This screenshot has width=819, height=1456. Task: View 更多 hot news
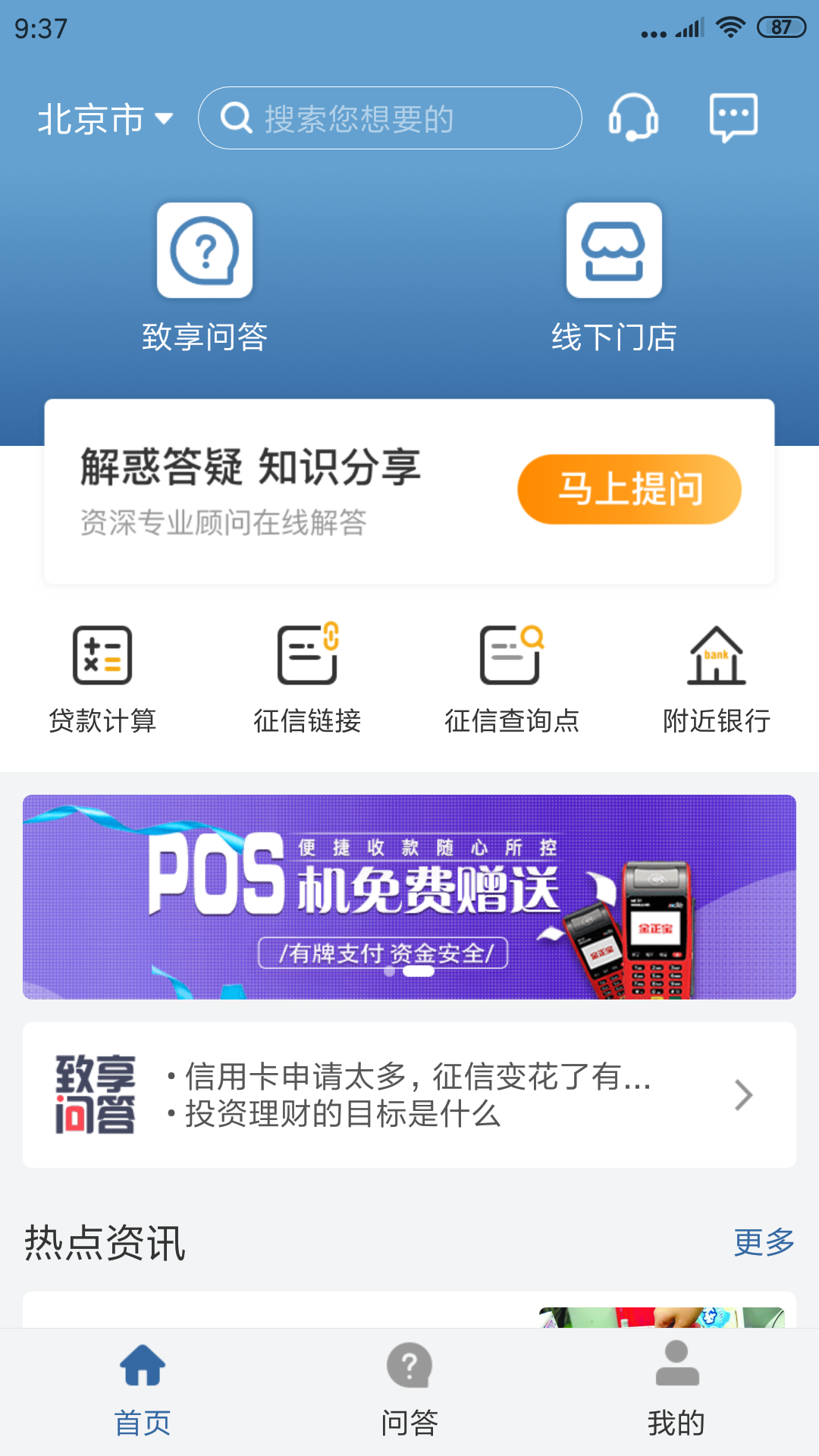tap(764, 1242)
